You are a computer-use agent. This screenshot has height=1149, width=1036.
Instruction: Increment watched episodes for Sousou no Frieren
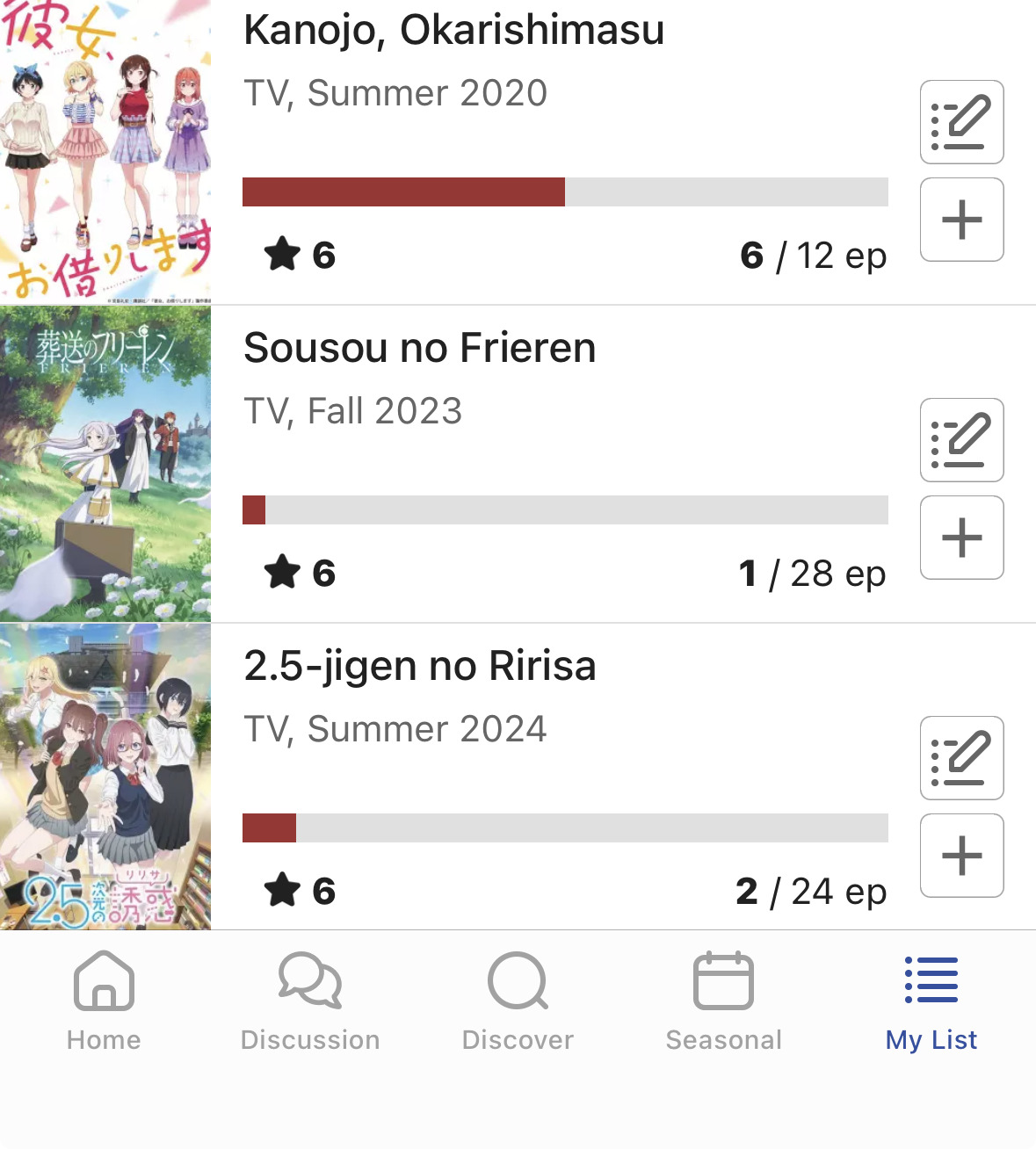(x=961, y=538)
